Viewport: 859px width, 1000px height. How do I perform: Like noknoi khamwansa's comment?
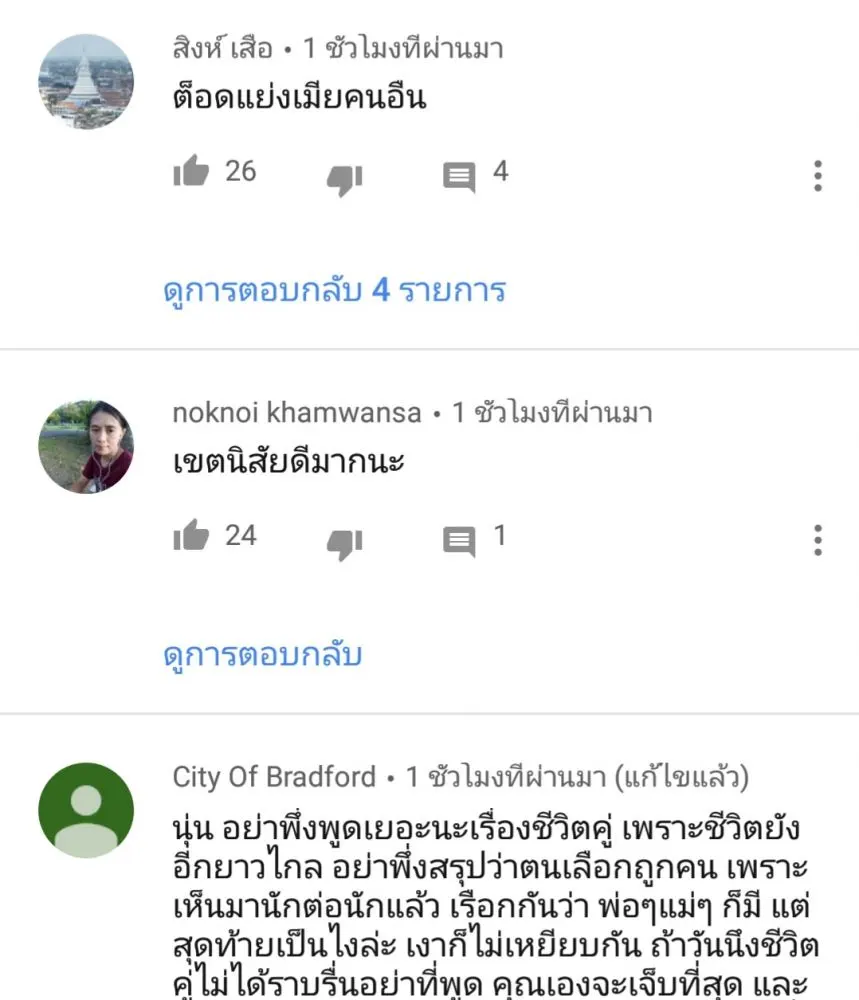pos(191,537)
